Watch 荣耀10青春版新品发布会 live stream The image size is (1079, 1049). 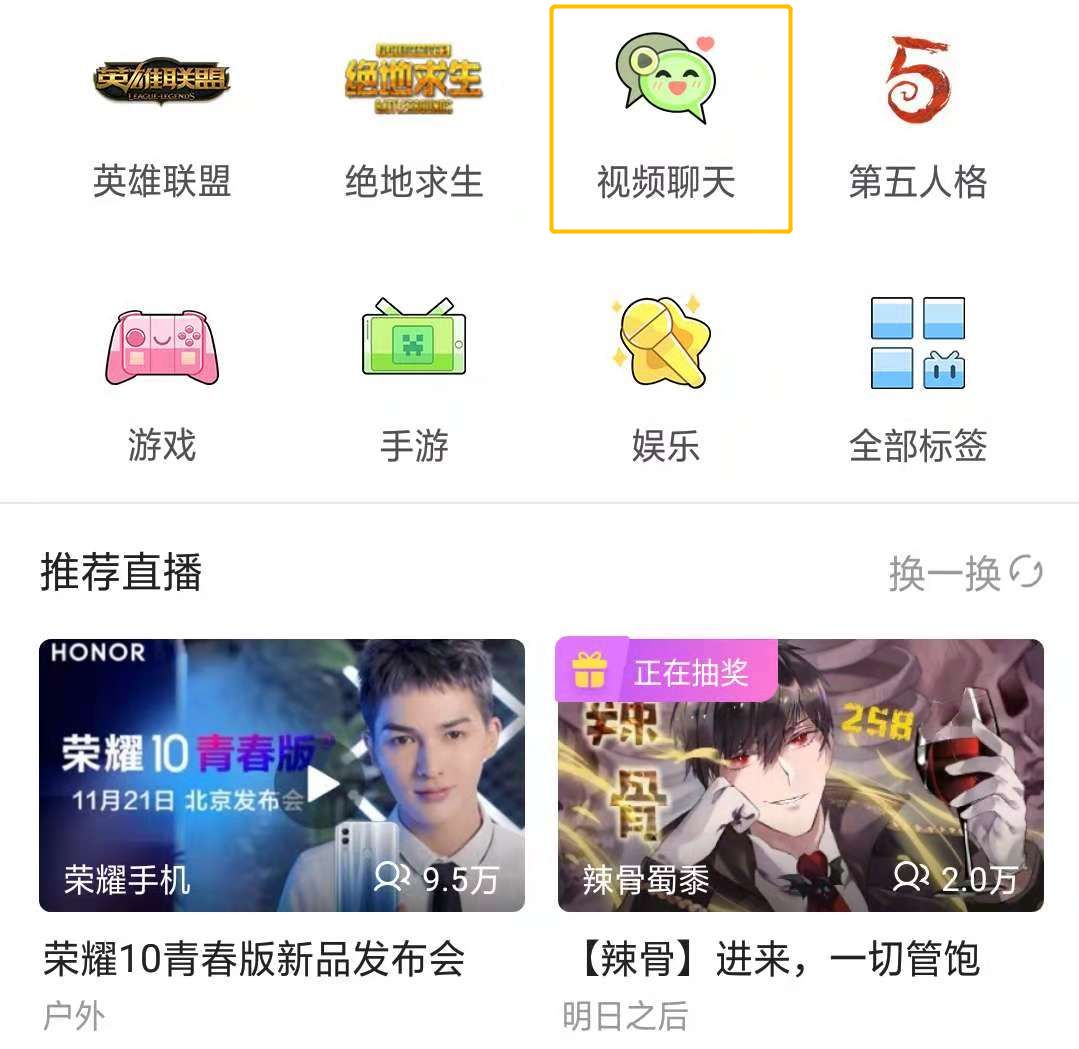click(x=282, y=775)
